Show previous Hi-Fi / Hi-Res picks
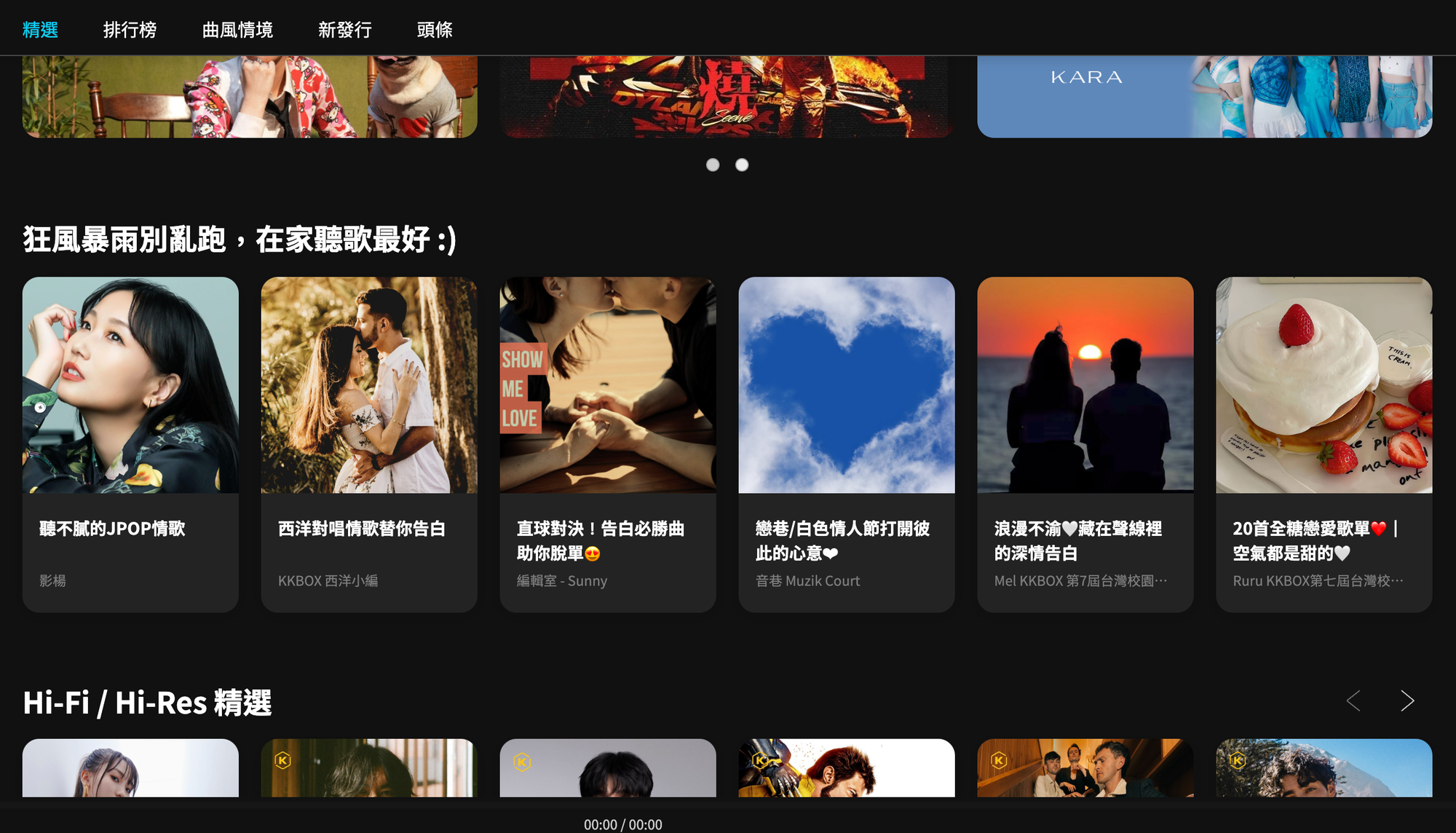 [1353, 701]
